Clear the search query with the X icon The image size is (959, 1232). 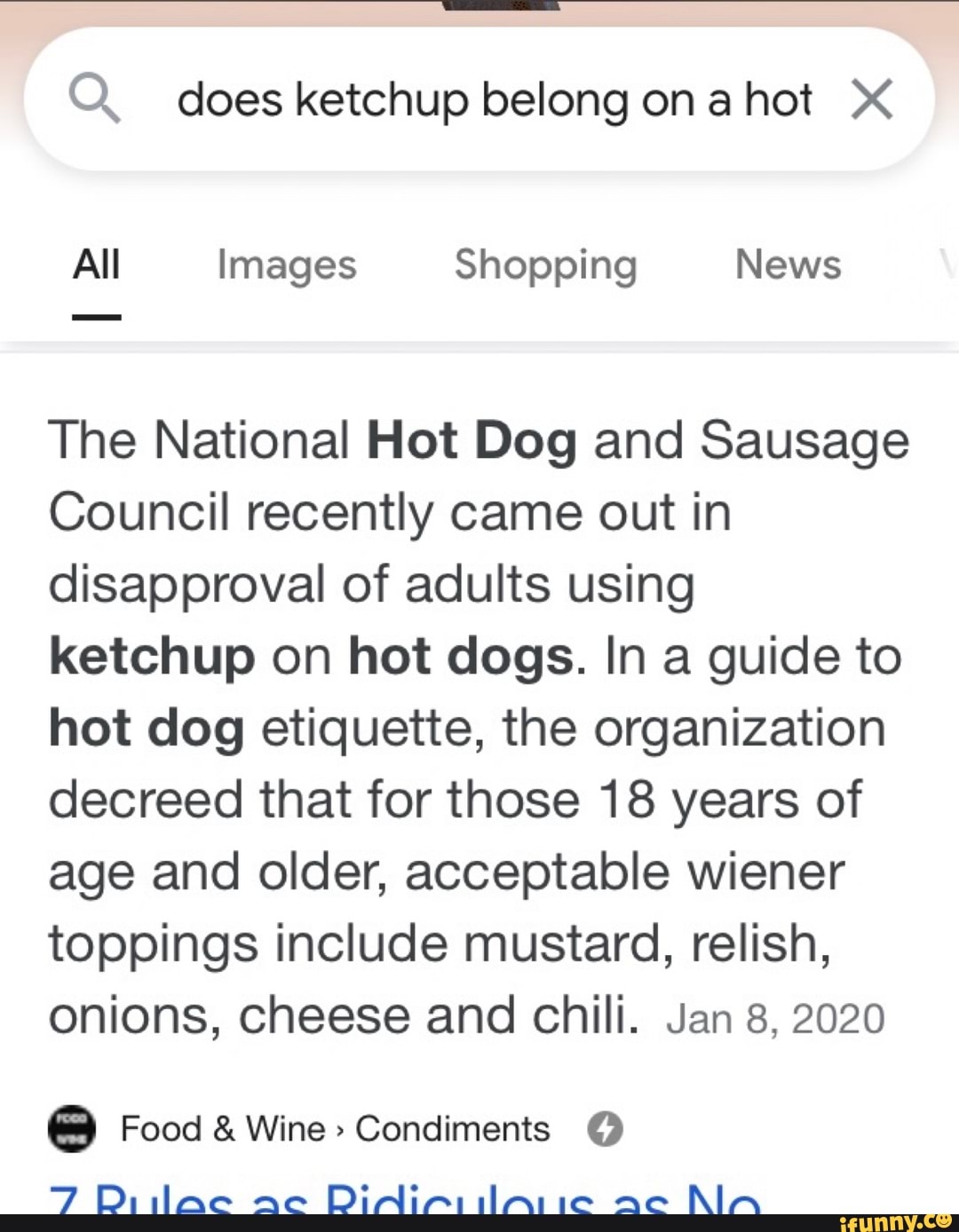coord(872,99)
